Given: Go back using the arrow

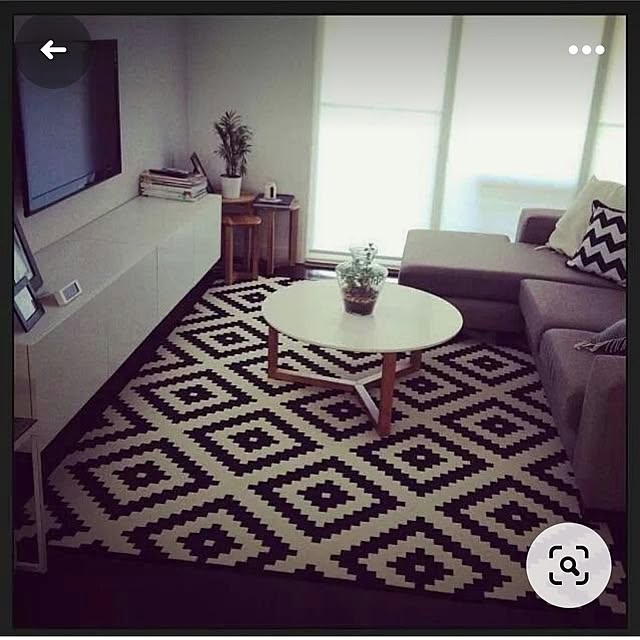Looking at the screenshot, I should tap(53, 50).
